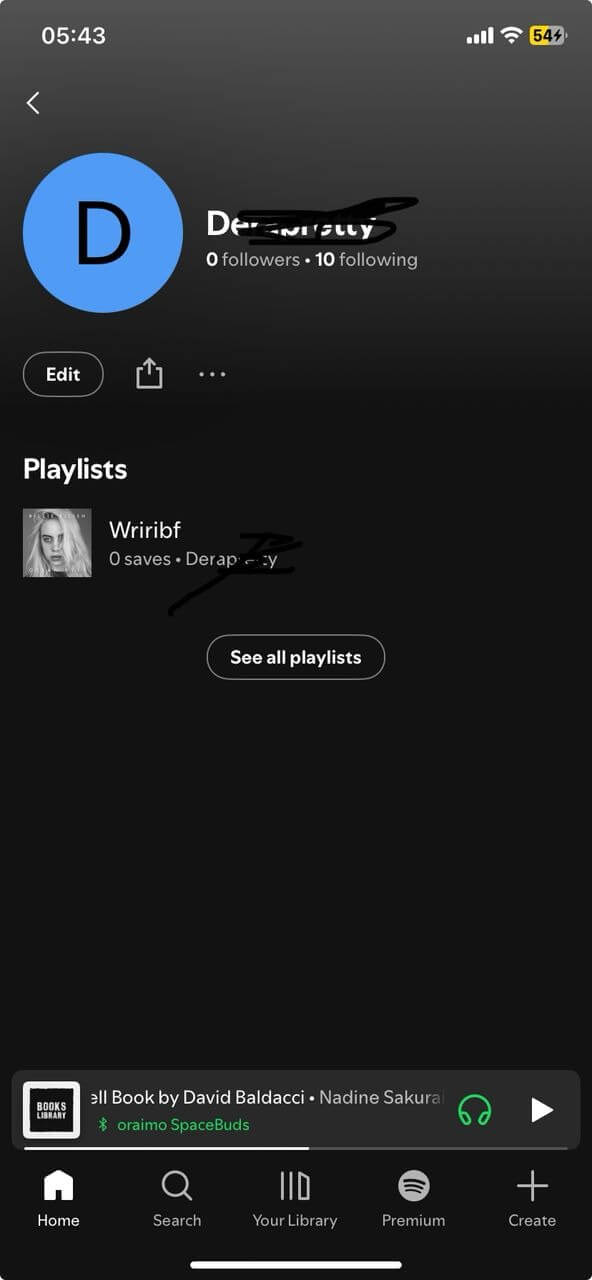
Task: Tap the blue D profile avatar
Action: coord(103,233)
